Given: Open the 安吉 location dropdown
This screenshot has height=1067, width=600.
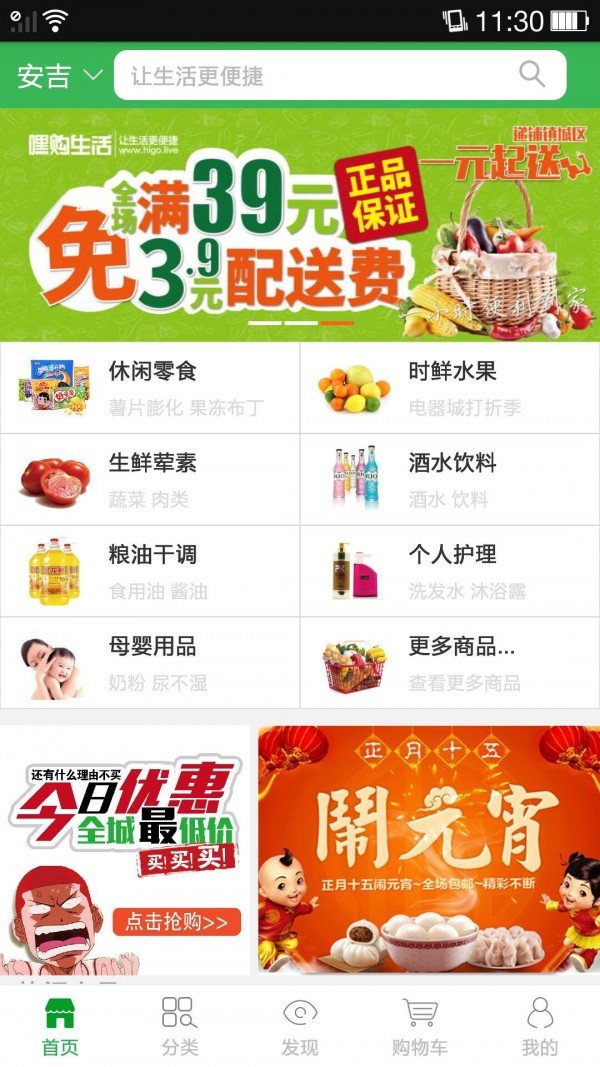Looking at the screenshot, I should 59,76.
